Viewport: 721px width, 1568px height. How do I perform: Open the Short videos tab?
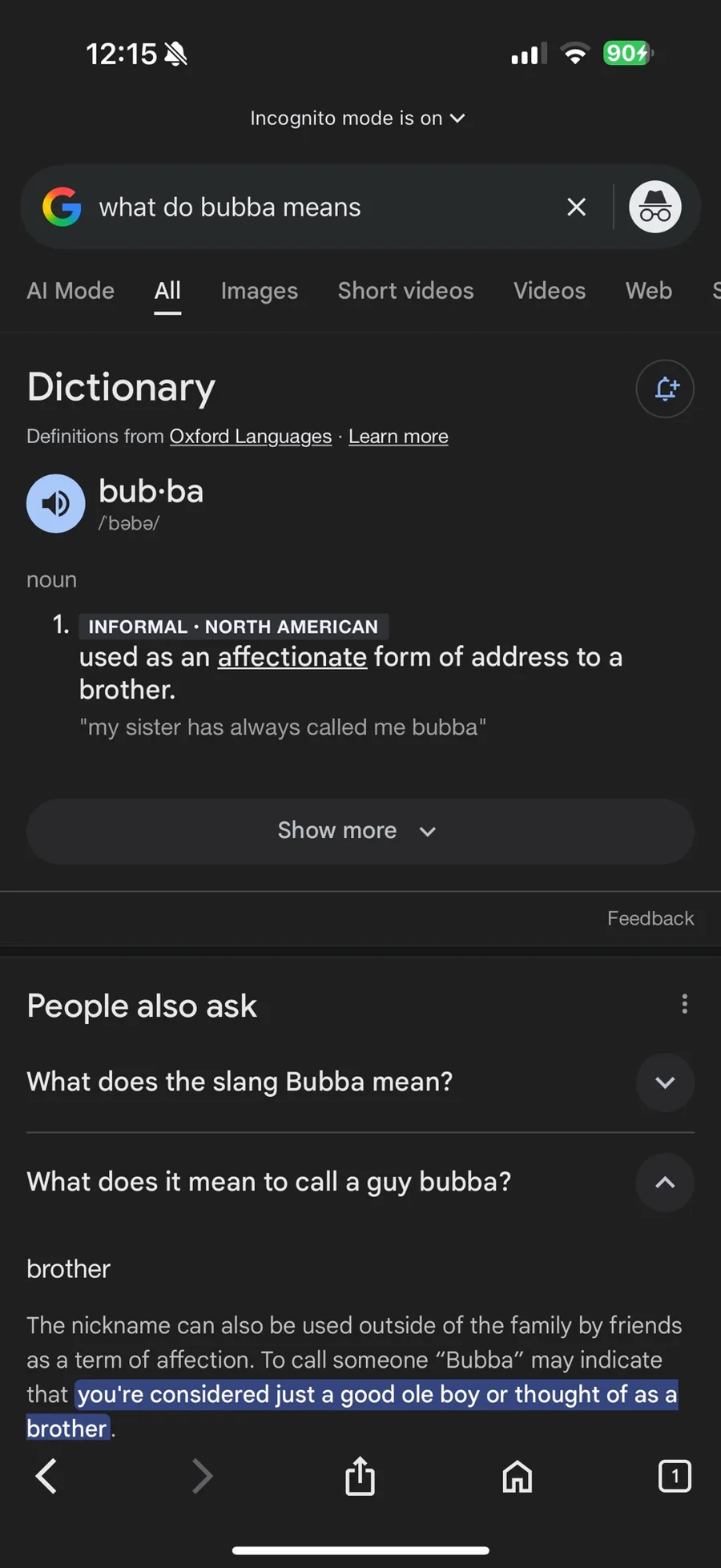pos(405,291)
